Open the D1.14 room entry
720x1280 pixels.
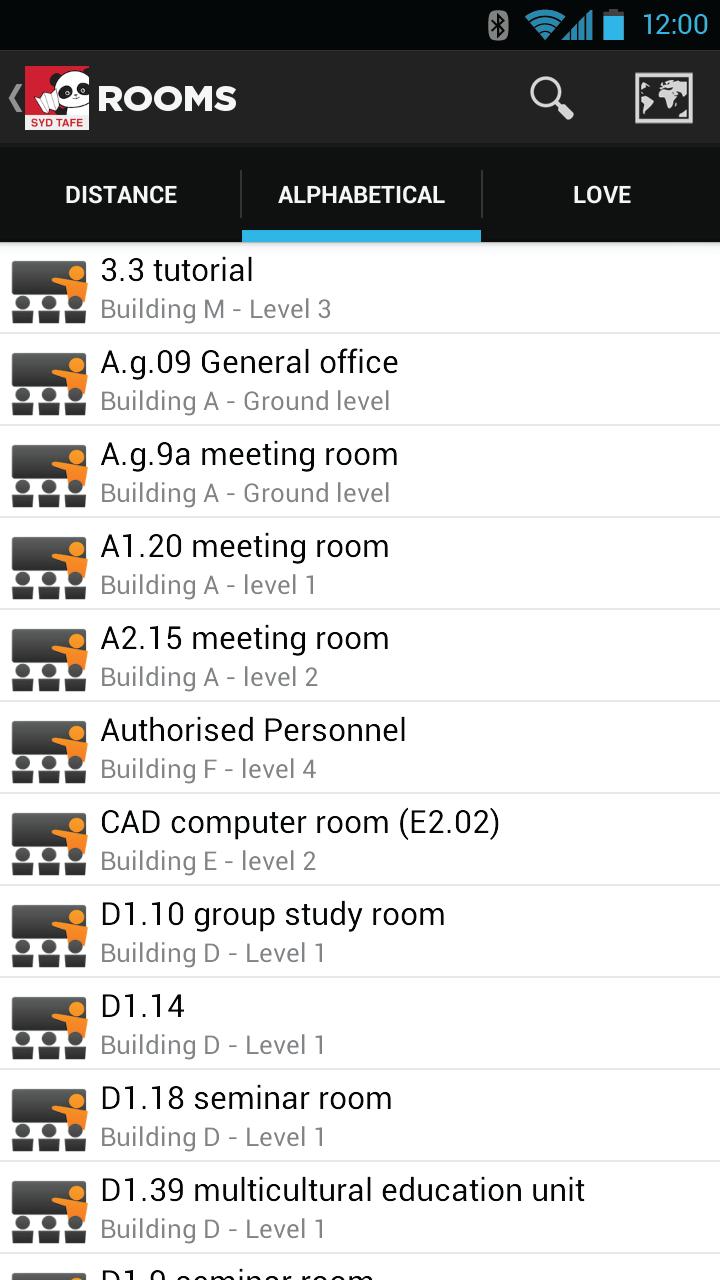[x=360, y=1024]
